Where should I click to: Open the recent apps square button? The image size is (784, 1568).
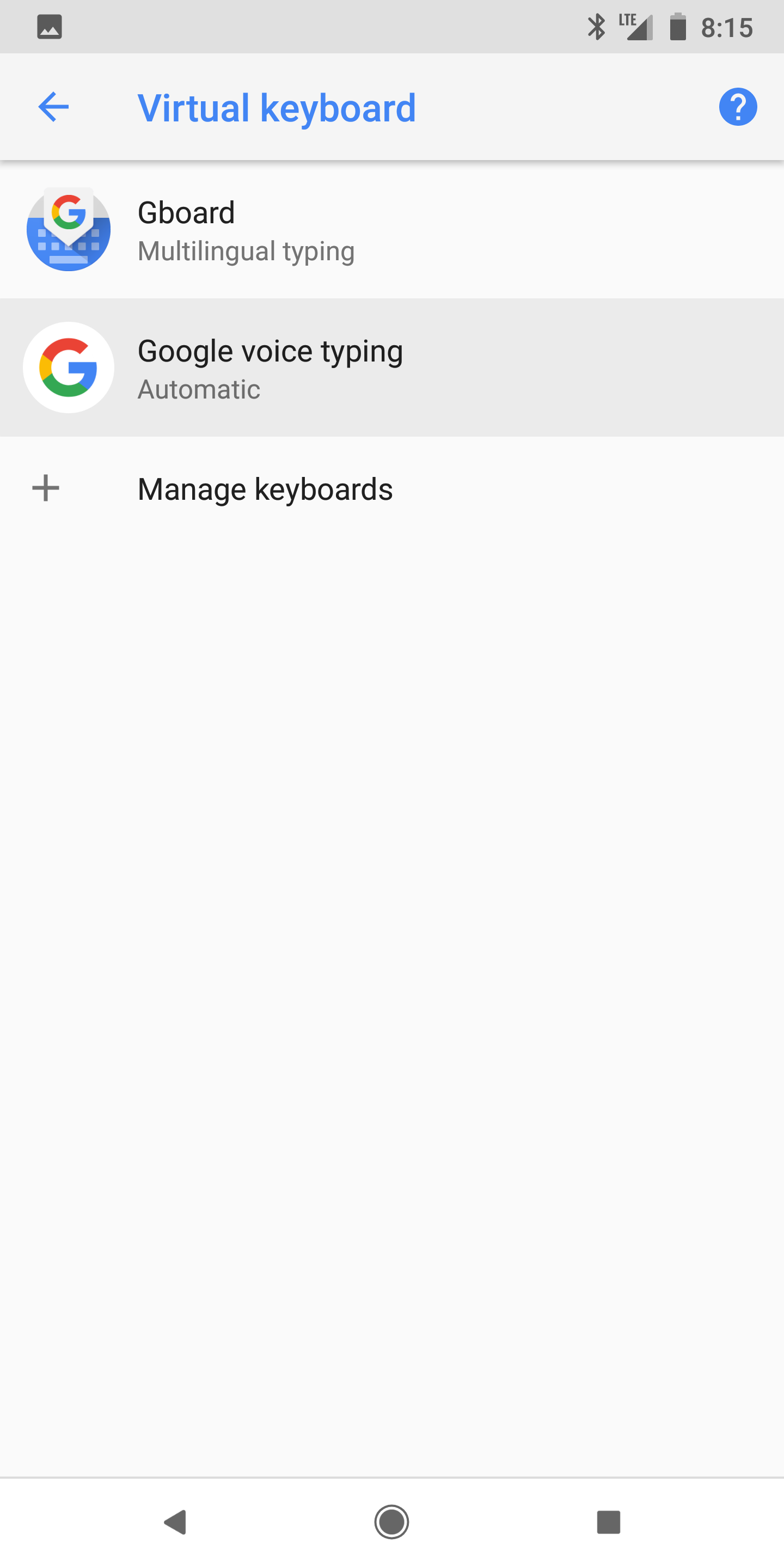click(x=608, y=1522)
